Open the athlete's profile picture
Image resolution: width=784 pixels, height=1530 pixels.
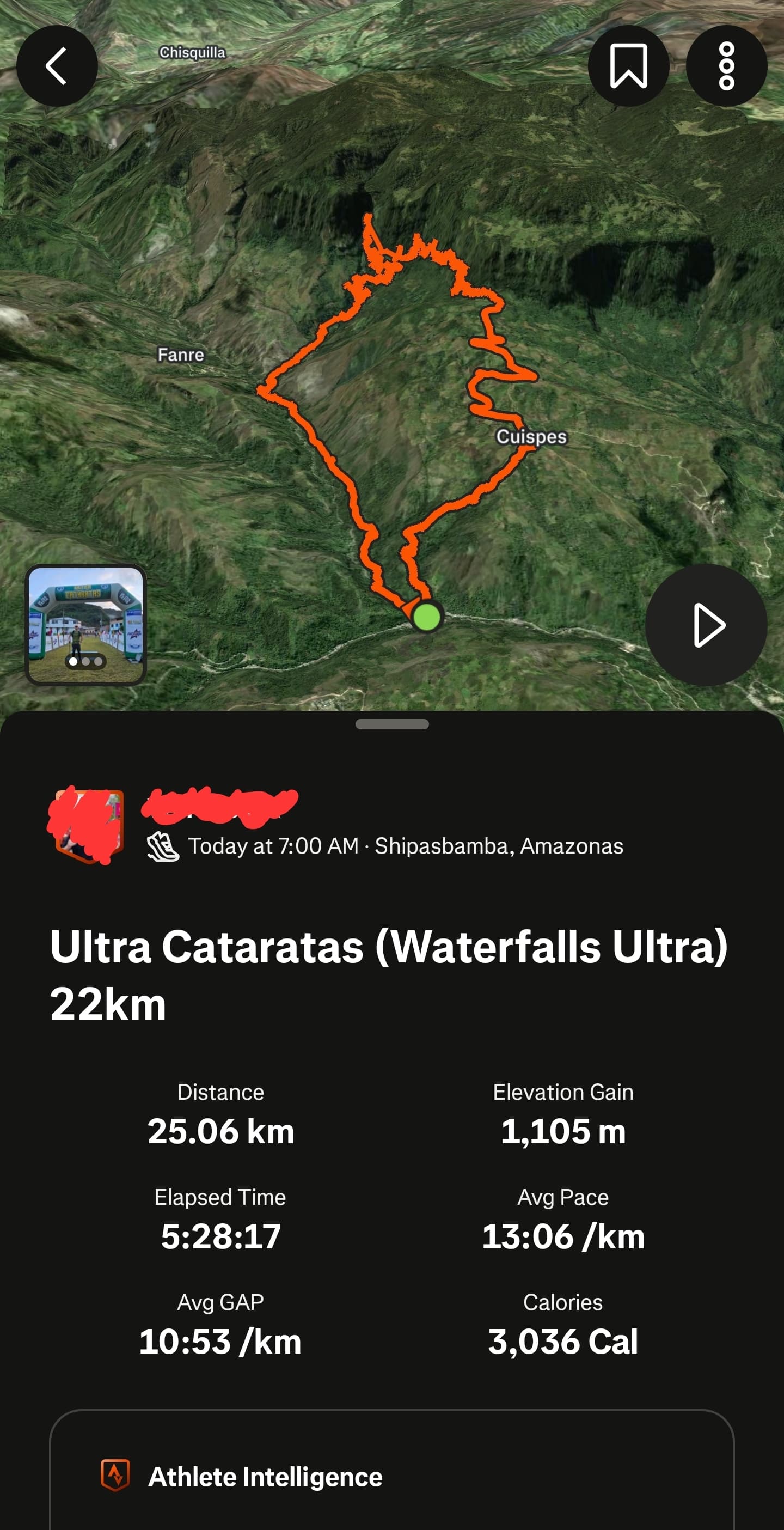[86, 826]
